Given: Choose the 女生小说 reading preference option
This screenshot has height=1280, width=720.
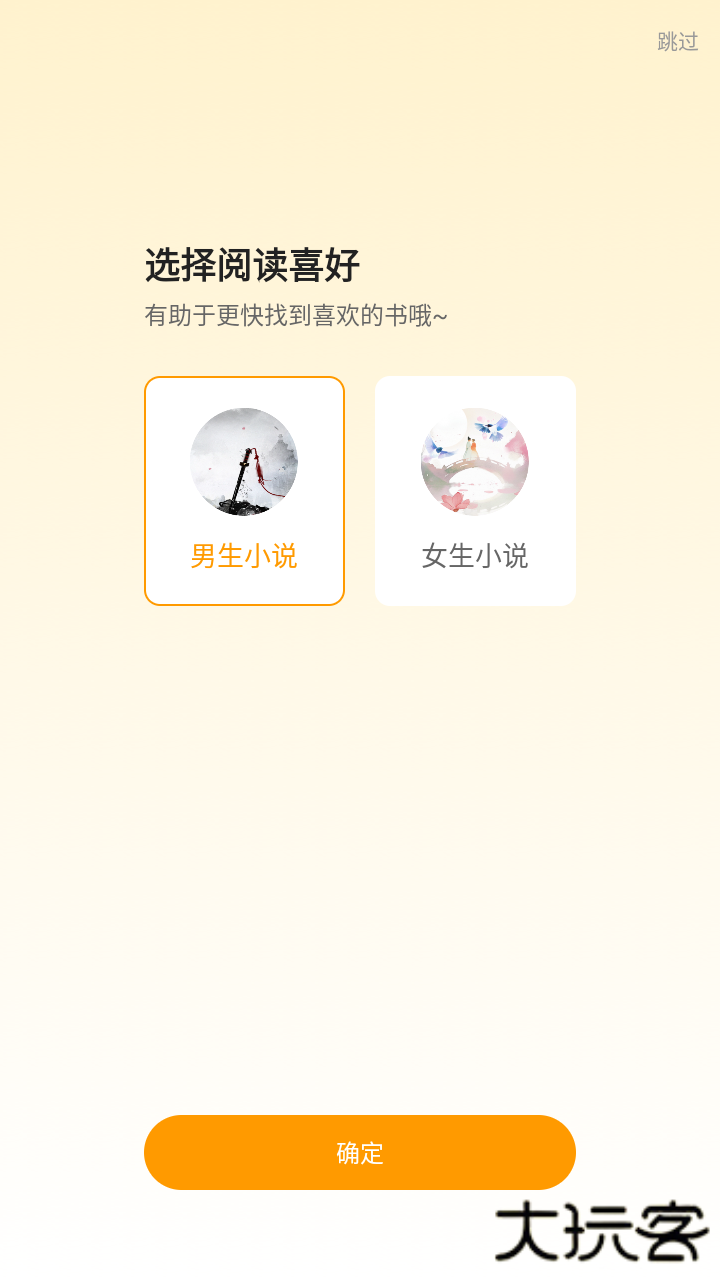Looking at the screenshot, I should point(475,490).
